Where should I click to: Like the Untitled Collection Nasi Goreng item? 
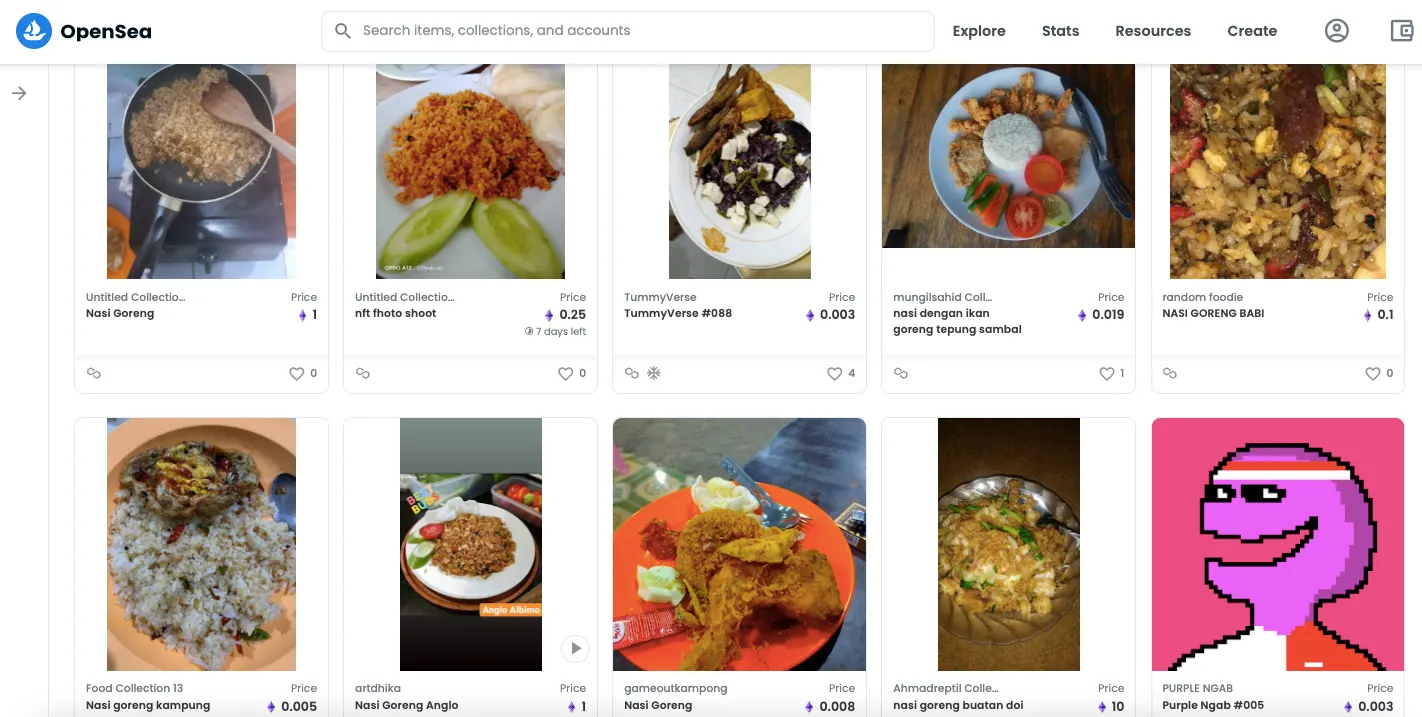(296, 374)
